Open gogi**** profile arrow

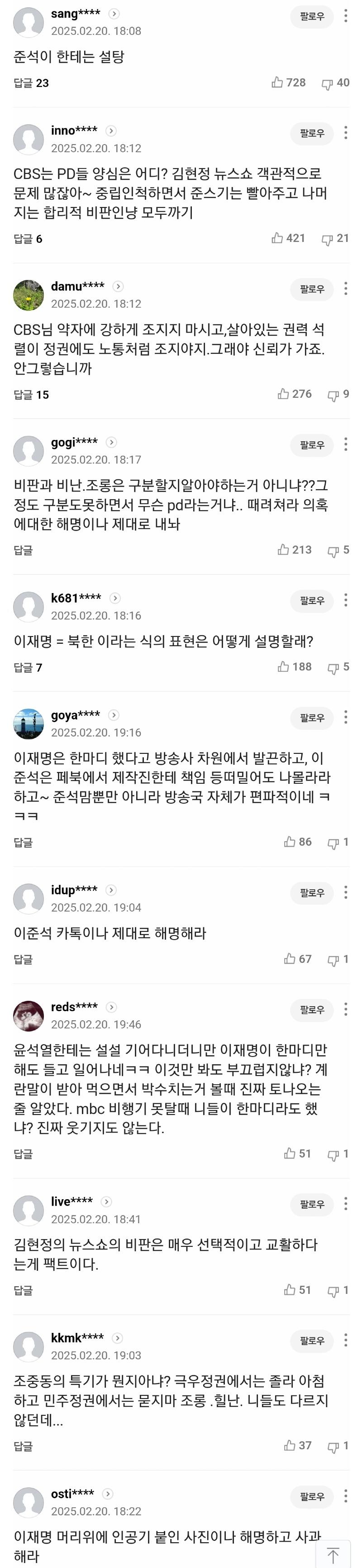point(111,443)
